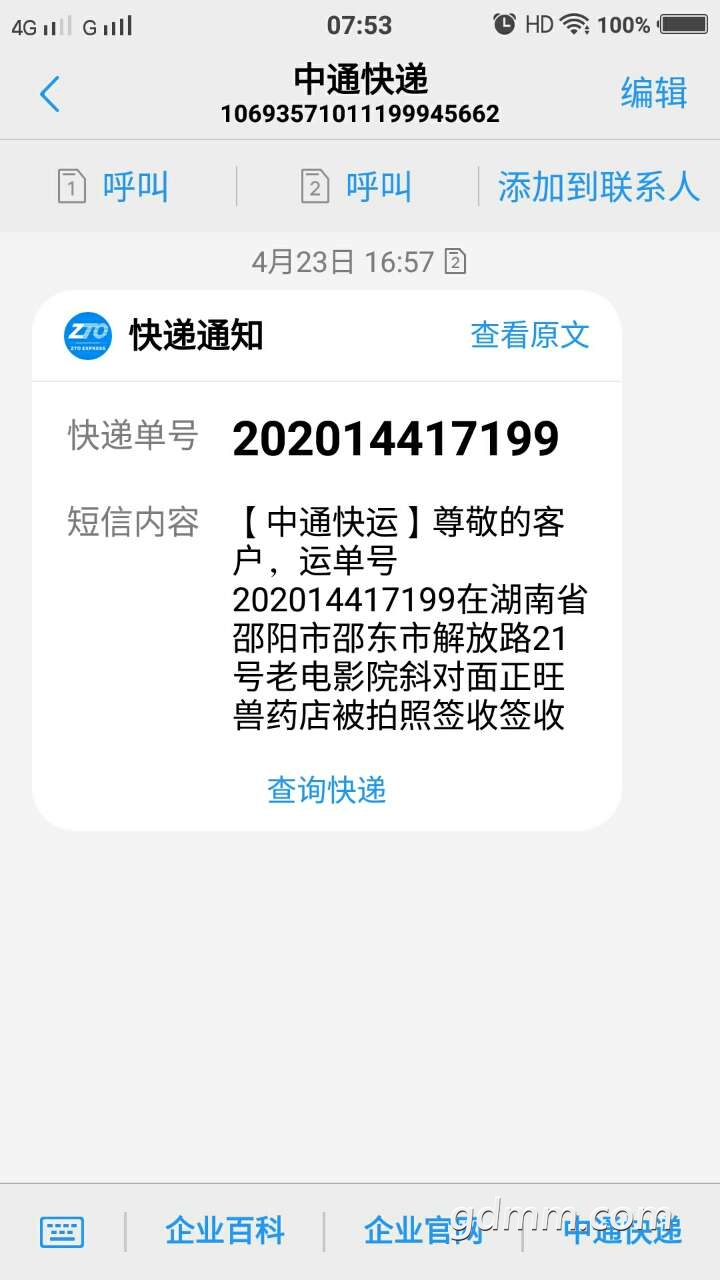Call the sender using SIM 1
720x1280 pixels.
(114, 187)
